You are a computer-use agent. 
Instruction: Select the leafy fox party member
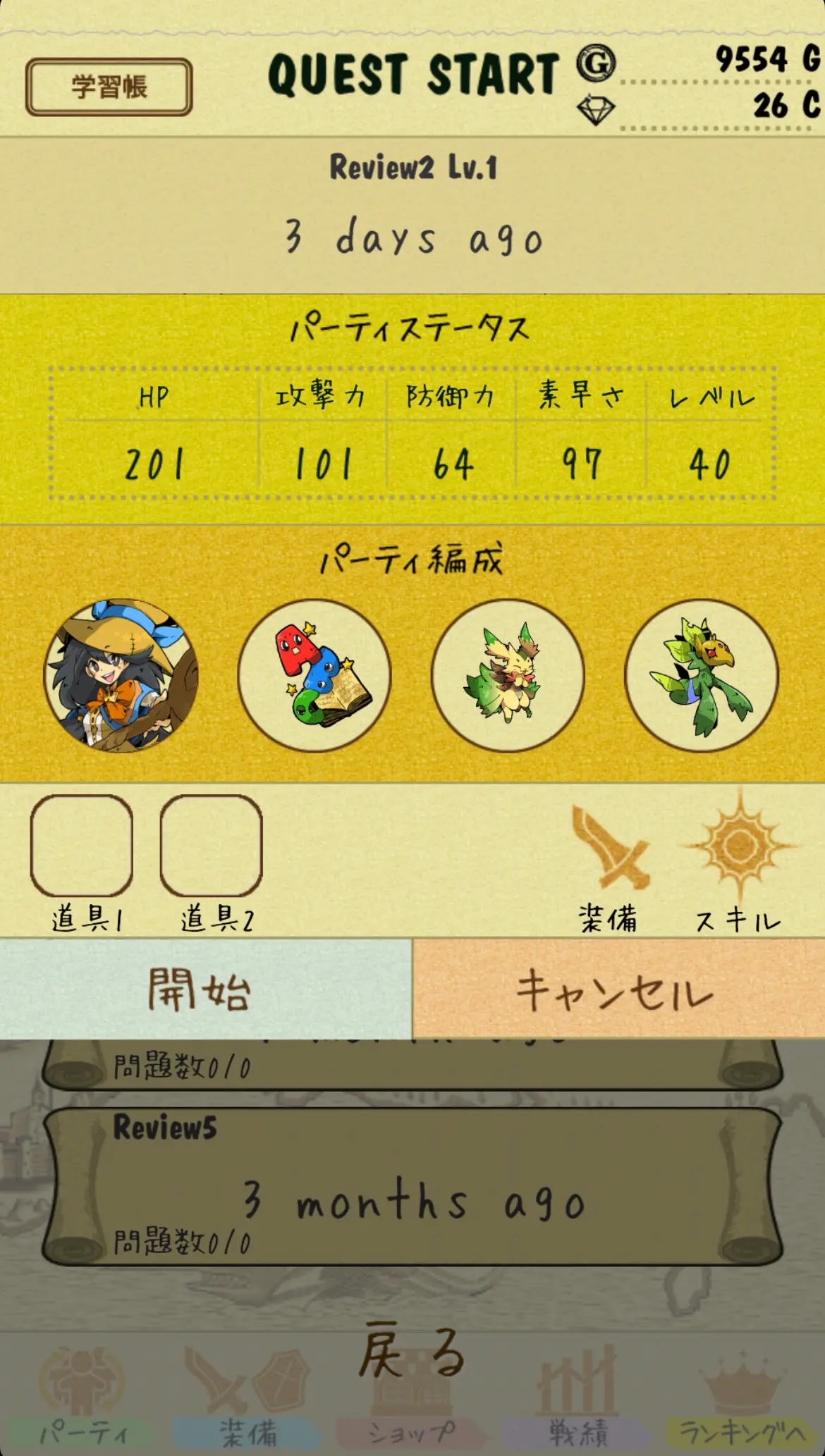click(508, 675)
